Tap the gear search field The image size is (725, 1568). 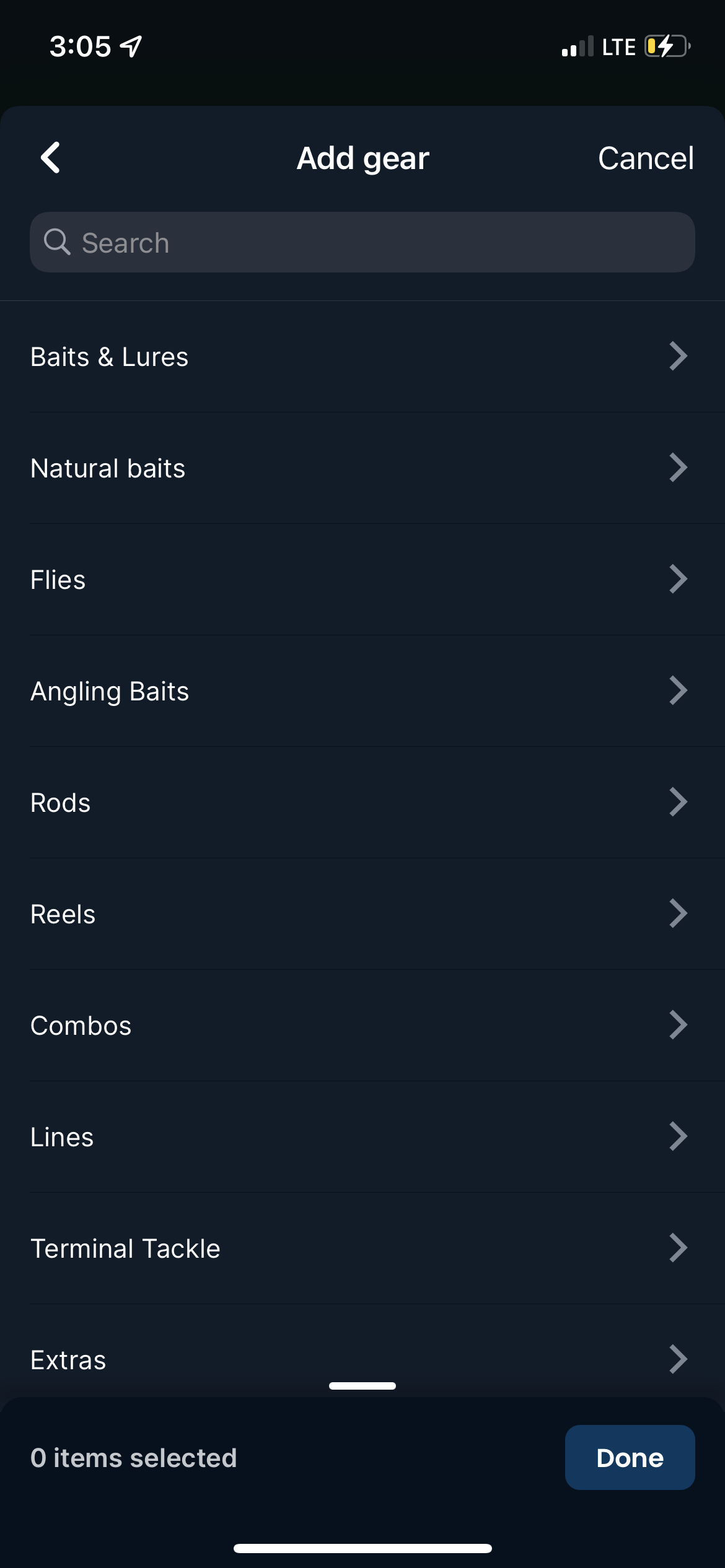tap(362, 242)
